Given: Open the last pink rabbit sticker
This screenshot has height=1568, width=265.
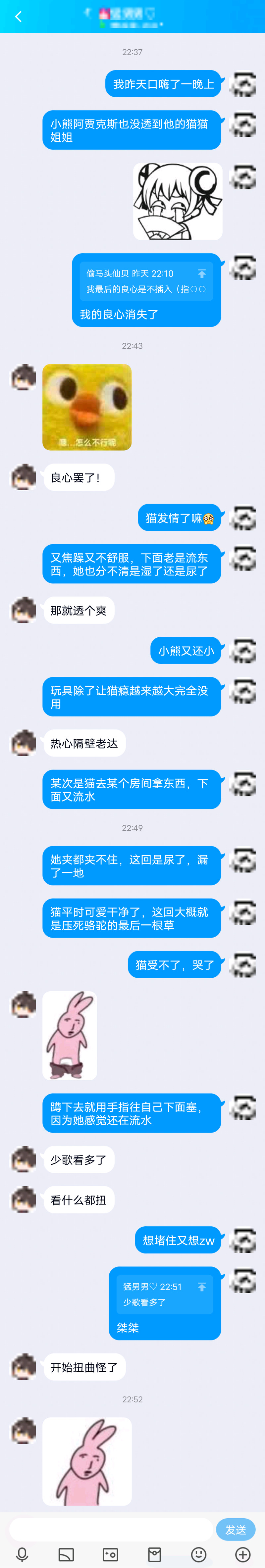Looking at the screenshot, I should [87, 1461].
